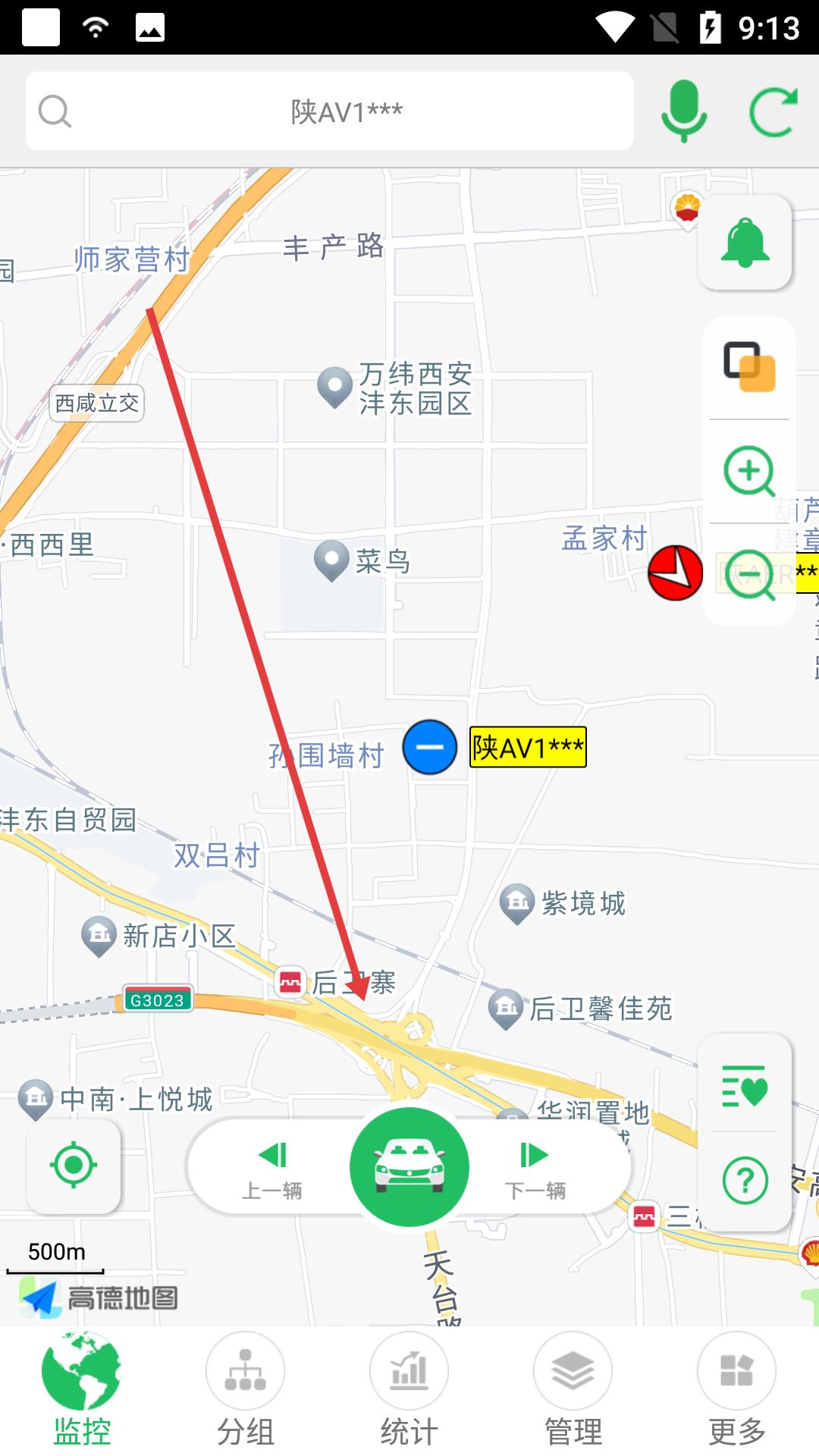Switch map layers
The image size is (819, 1456).
click(x=749, y=368)
